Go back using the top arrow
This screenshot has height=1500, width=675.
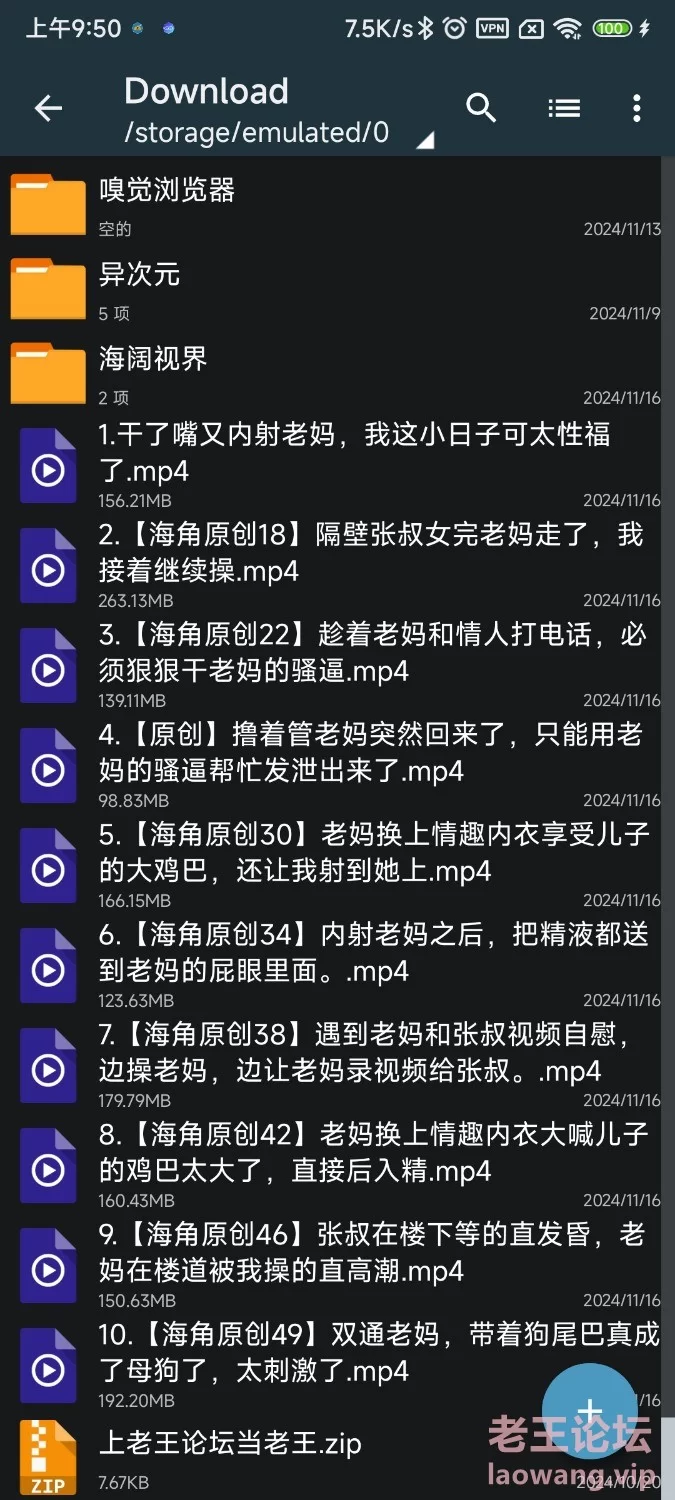point(48,108)
